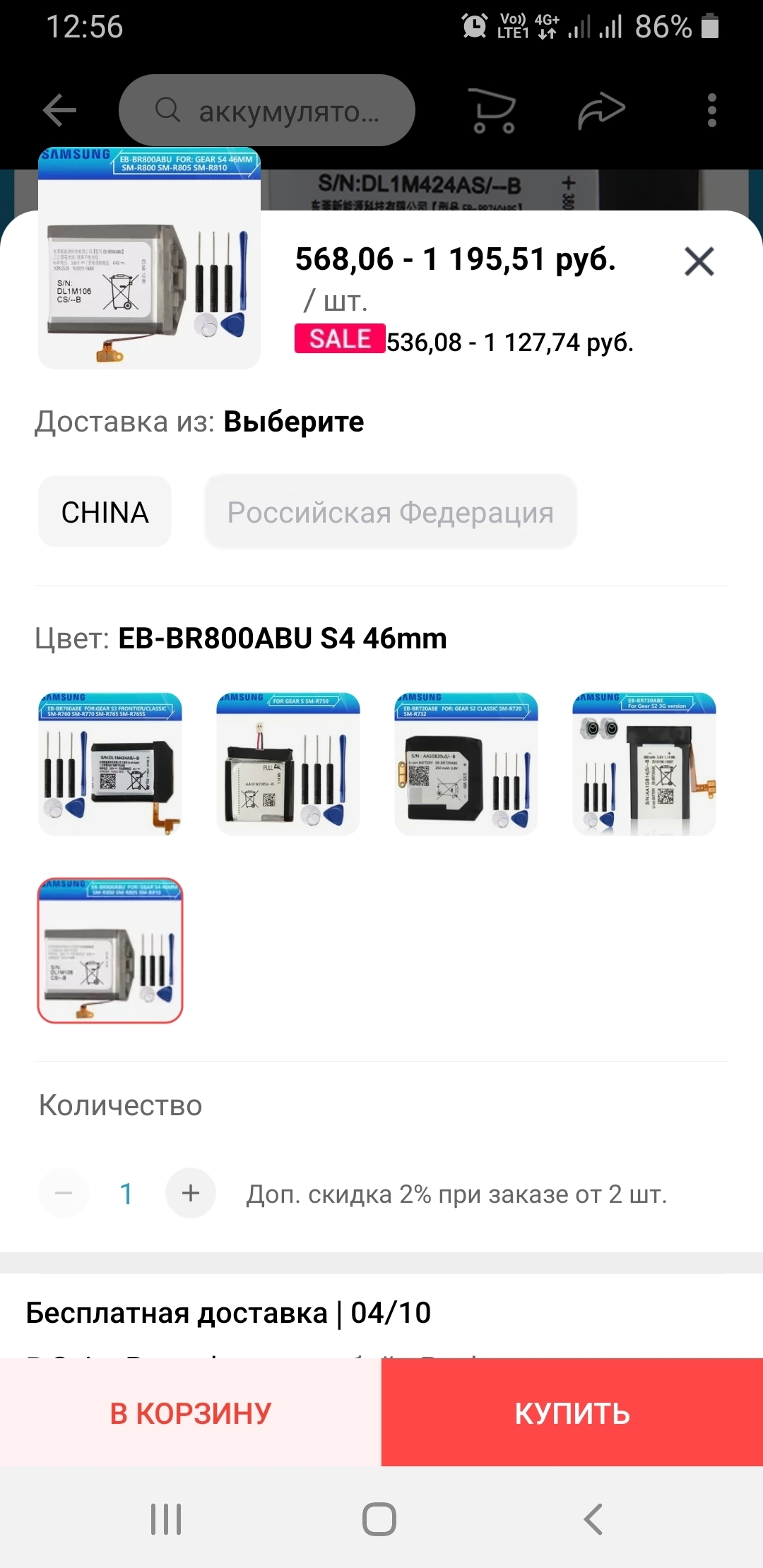Viewport: 763px width, 1568px height.
Task: Select the Gear S4 46mm battery variant
Action: (x=110, y=951)
